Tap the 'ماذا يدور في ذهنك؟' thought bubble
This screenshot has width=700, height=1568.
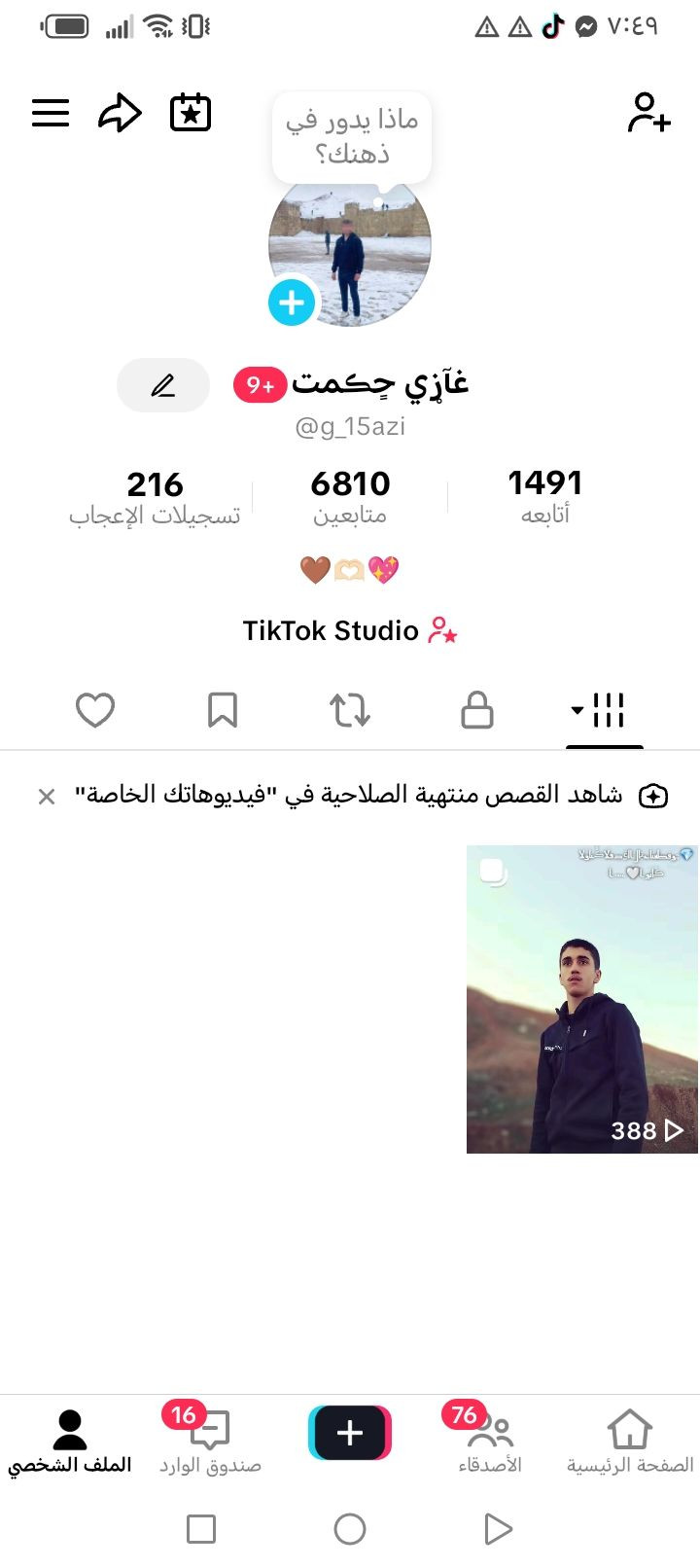352,136
